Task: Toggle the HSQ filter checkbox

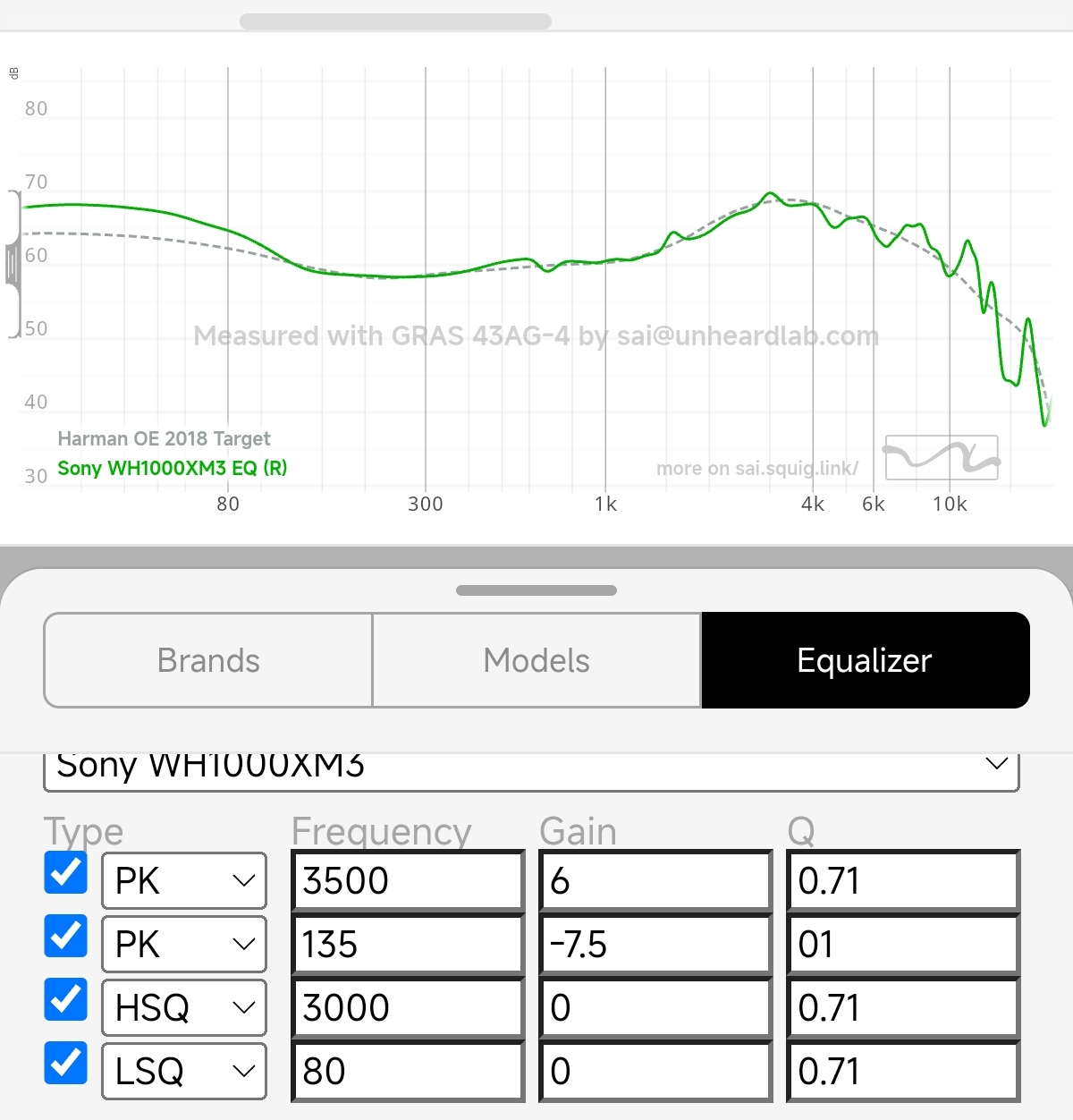Action: (x=66, y=999)
